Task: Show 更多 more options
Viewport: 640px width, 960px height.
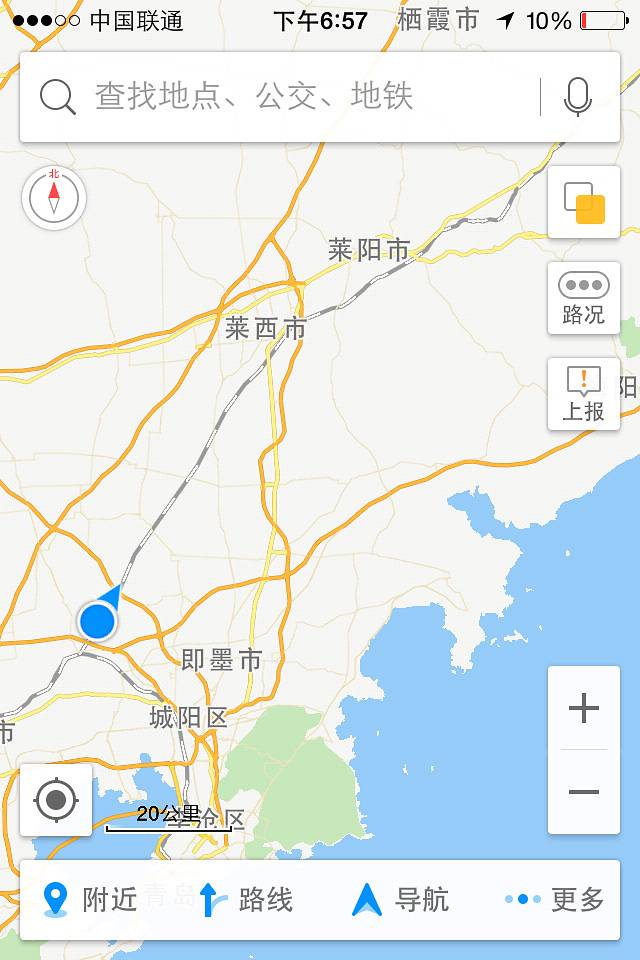Action: pos(556,900)
